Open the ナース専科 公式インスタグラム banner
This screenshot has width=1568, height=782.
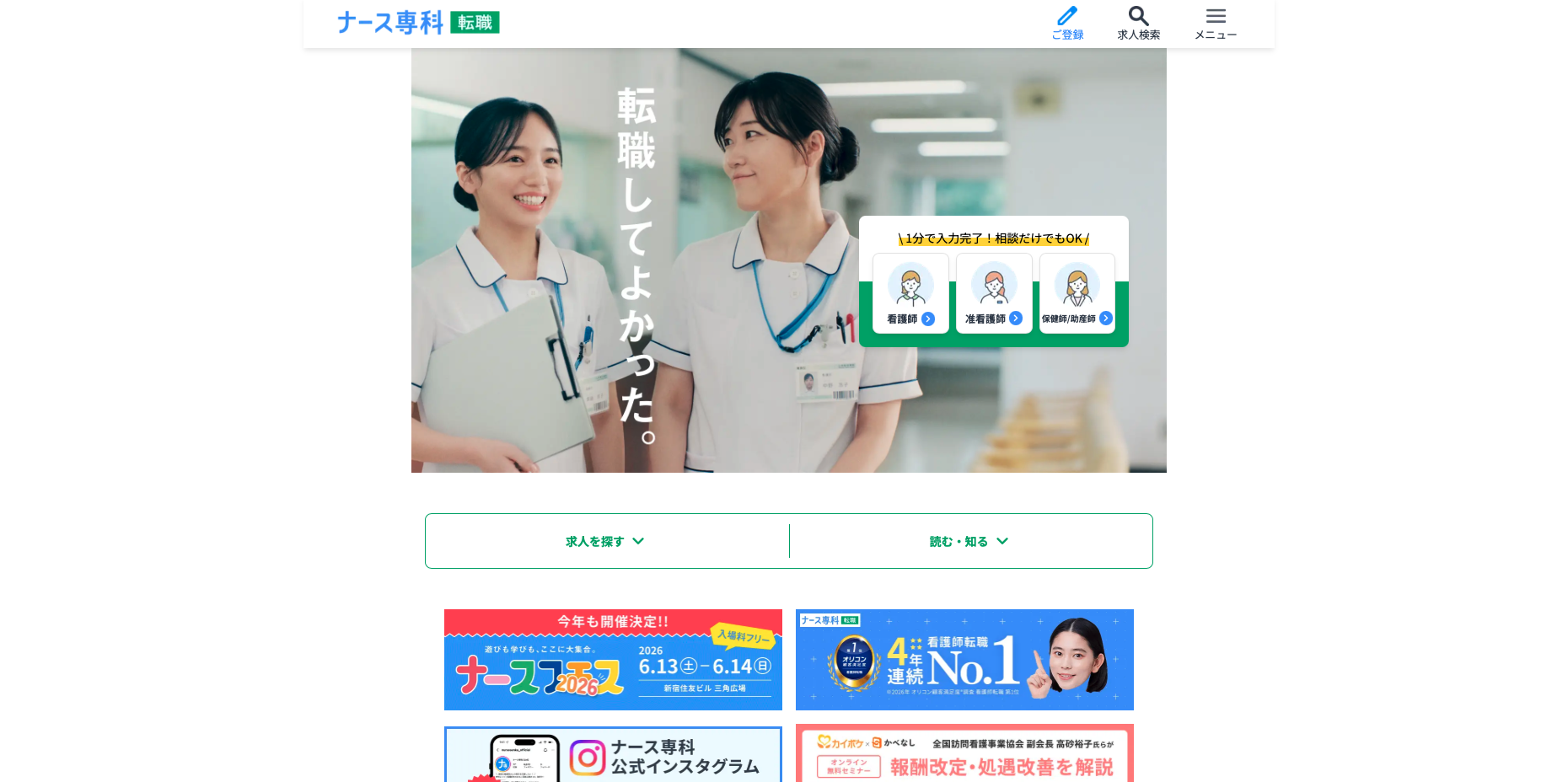tap(613, 756)
